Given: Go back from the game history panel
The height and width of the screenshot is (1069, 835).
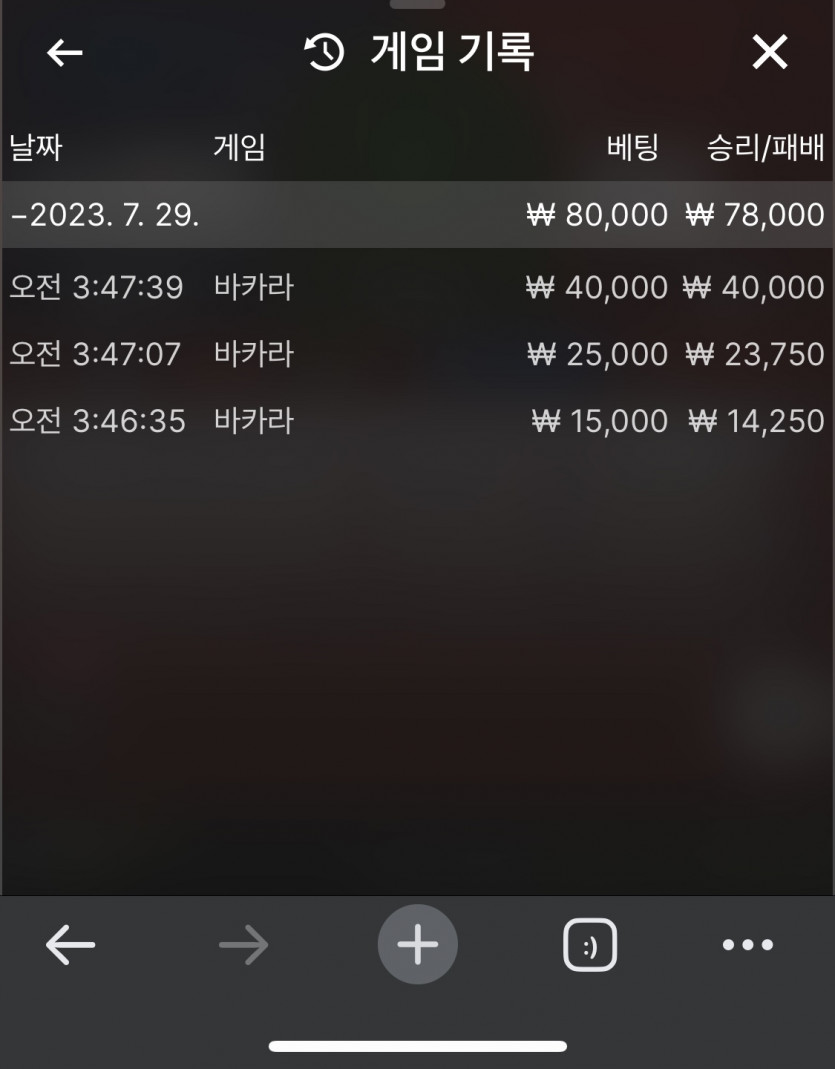Looking at the screenshot, I should click(65, 52).
